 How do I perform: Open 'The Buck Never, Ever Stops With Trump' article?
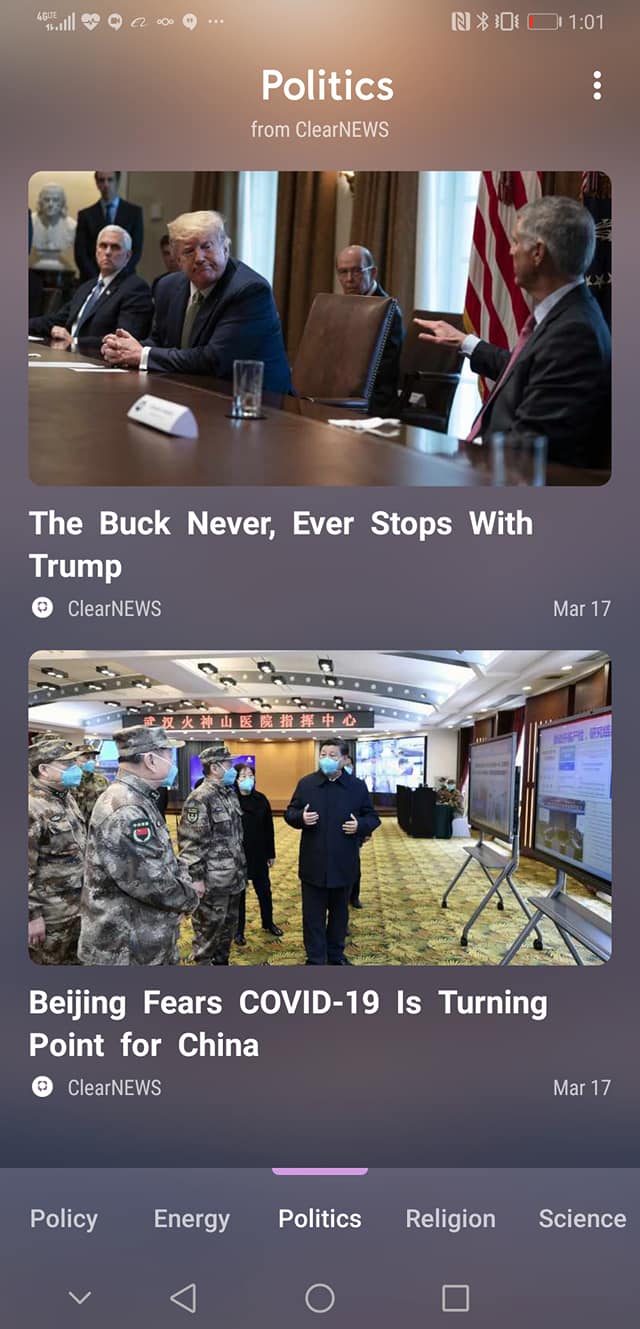point(280,544)
